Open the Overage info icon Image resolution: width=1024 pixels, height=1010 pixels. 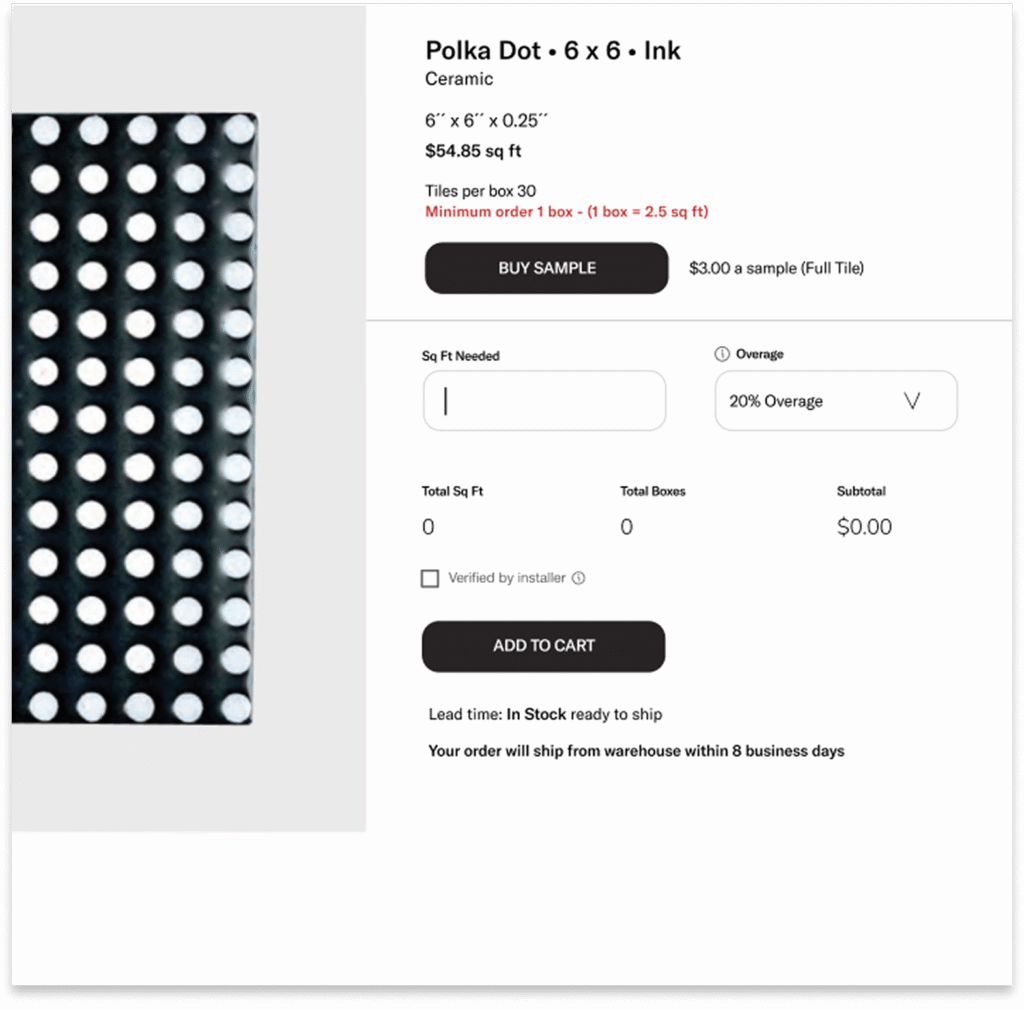(x=722, y=354)
